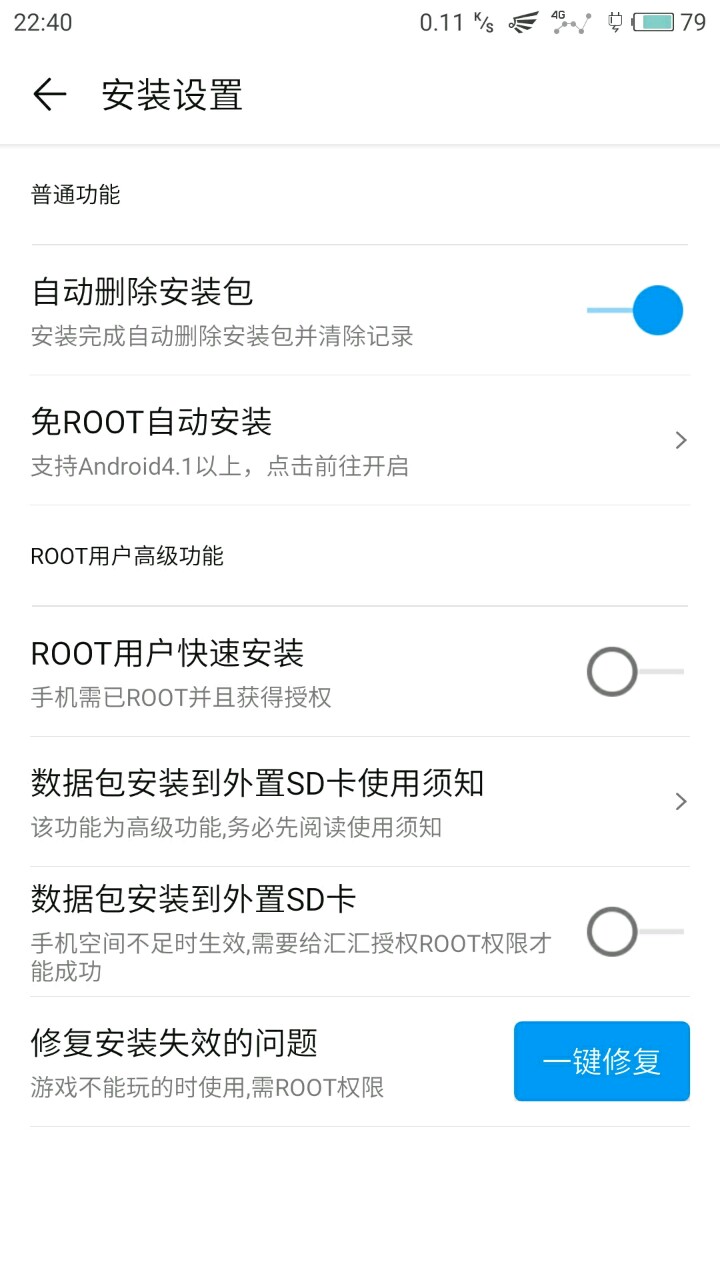Screen dimensions: 720x1280
Task: Open 免ROOT自动安装 settings
Action: point(360,441)
